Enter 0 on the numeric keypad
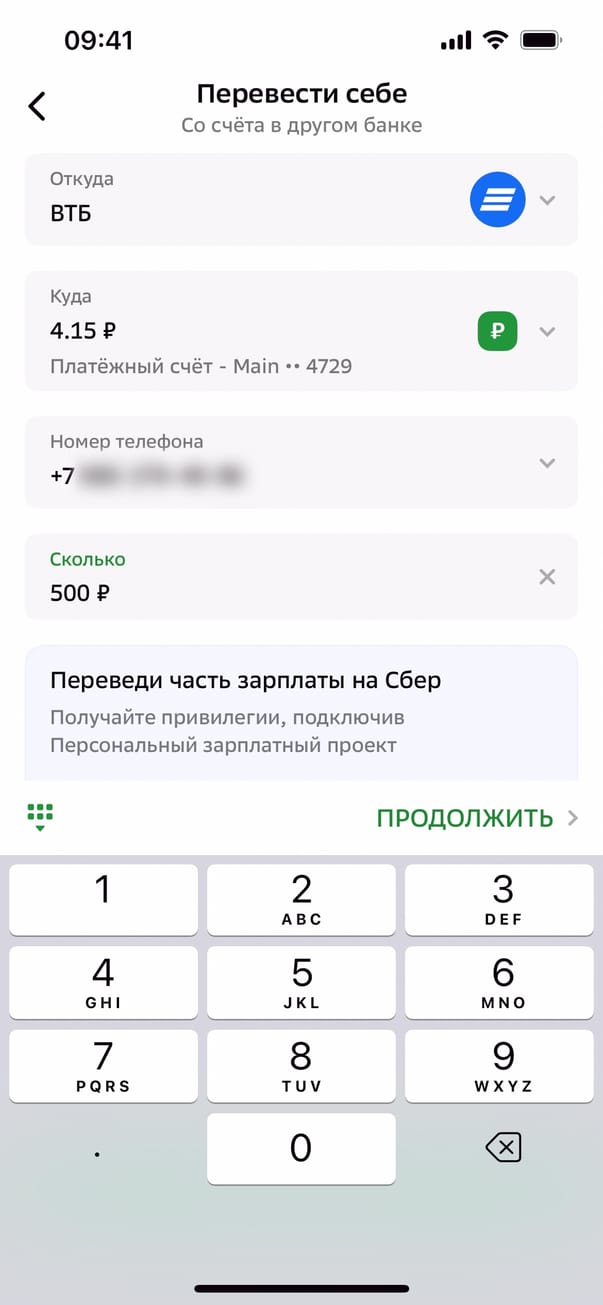Screen dimensions: 603x1305 click(x=301, y=1149)
